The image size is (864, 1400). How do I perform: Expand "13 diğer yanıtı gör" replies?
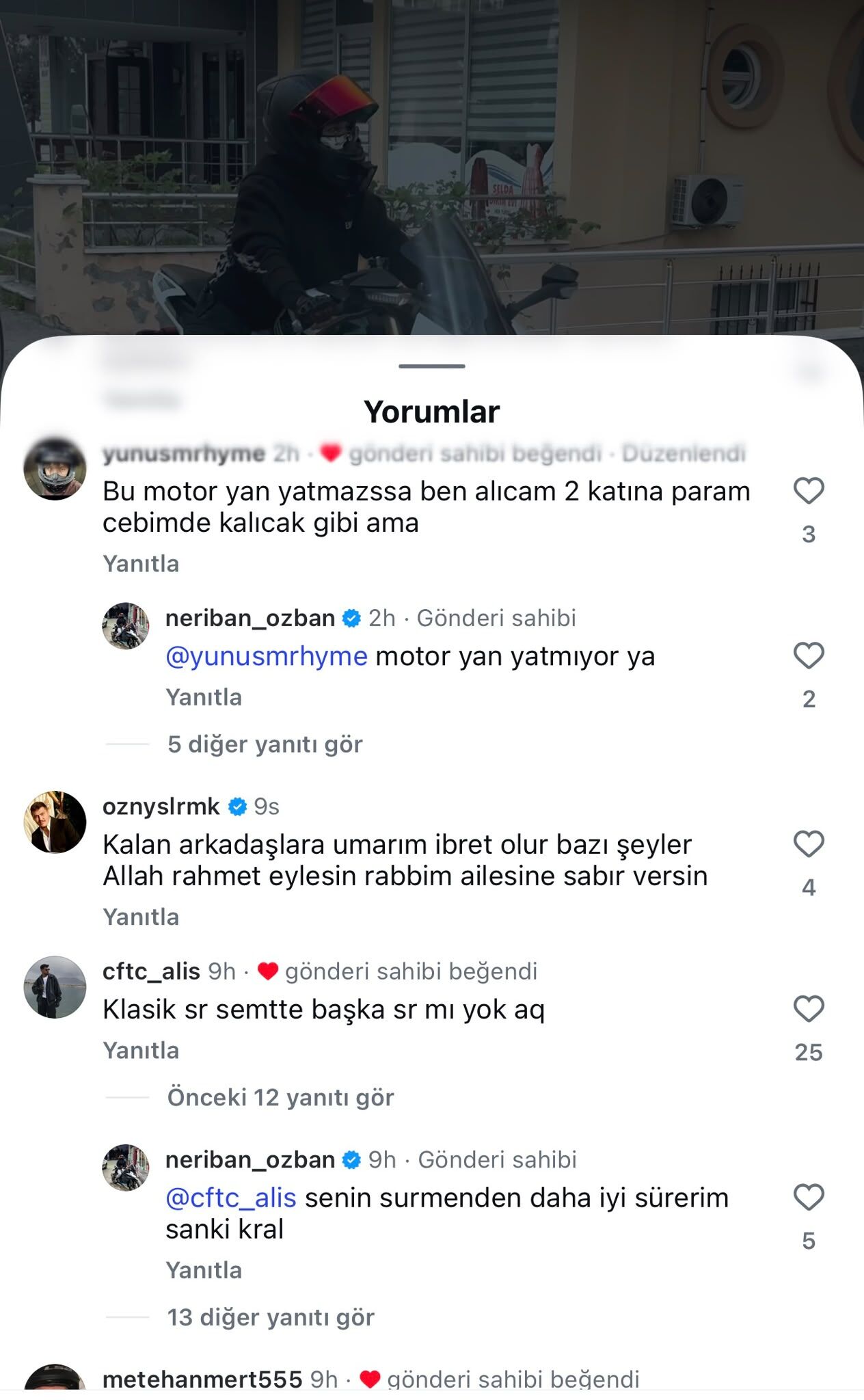pos(271,1317)
